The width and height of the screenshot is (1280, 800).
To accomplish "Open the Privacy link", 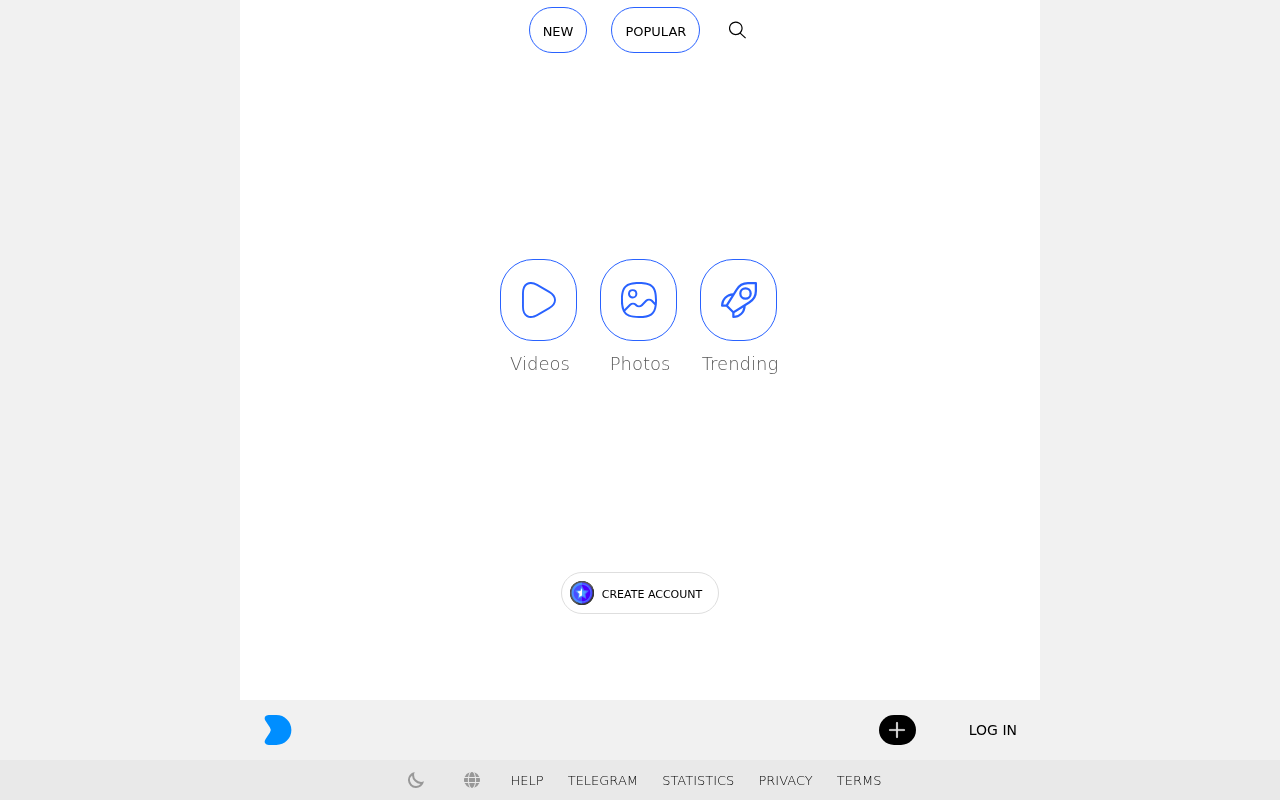I will coord(786,781).
